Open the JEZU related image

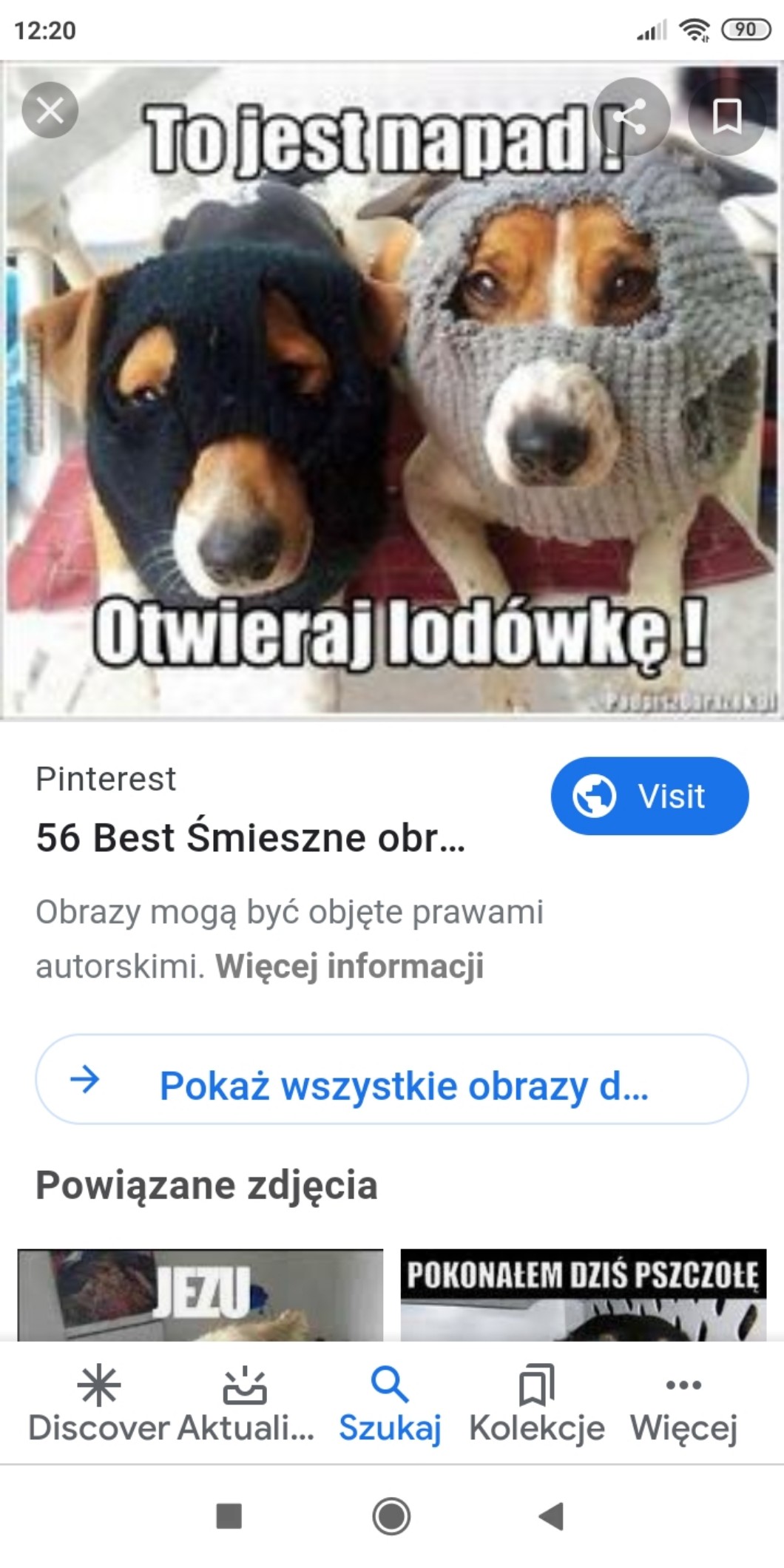pyautogui.click(x=200, y=1294)
